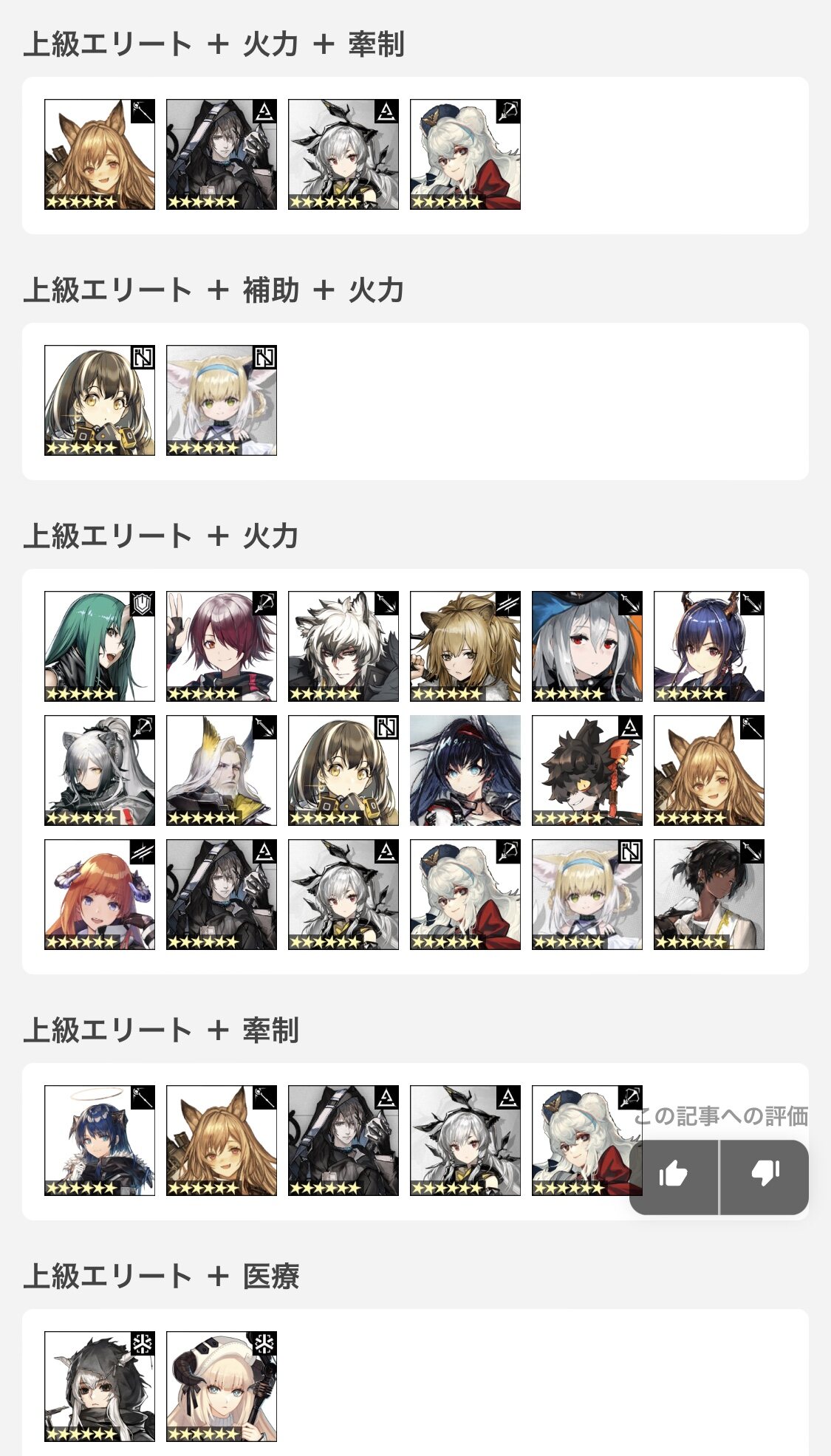Select the blue-haired operator with a halo
The image size is (831, 1456).
pyautogui.click(x=100, y=1141)
